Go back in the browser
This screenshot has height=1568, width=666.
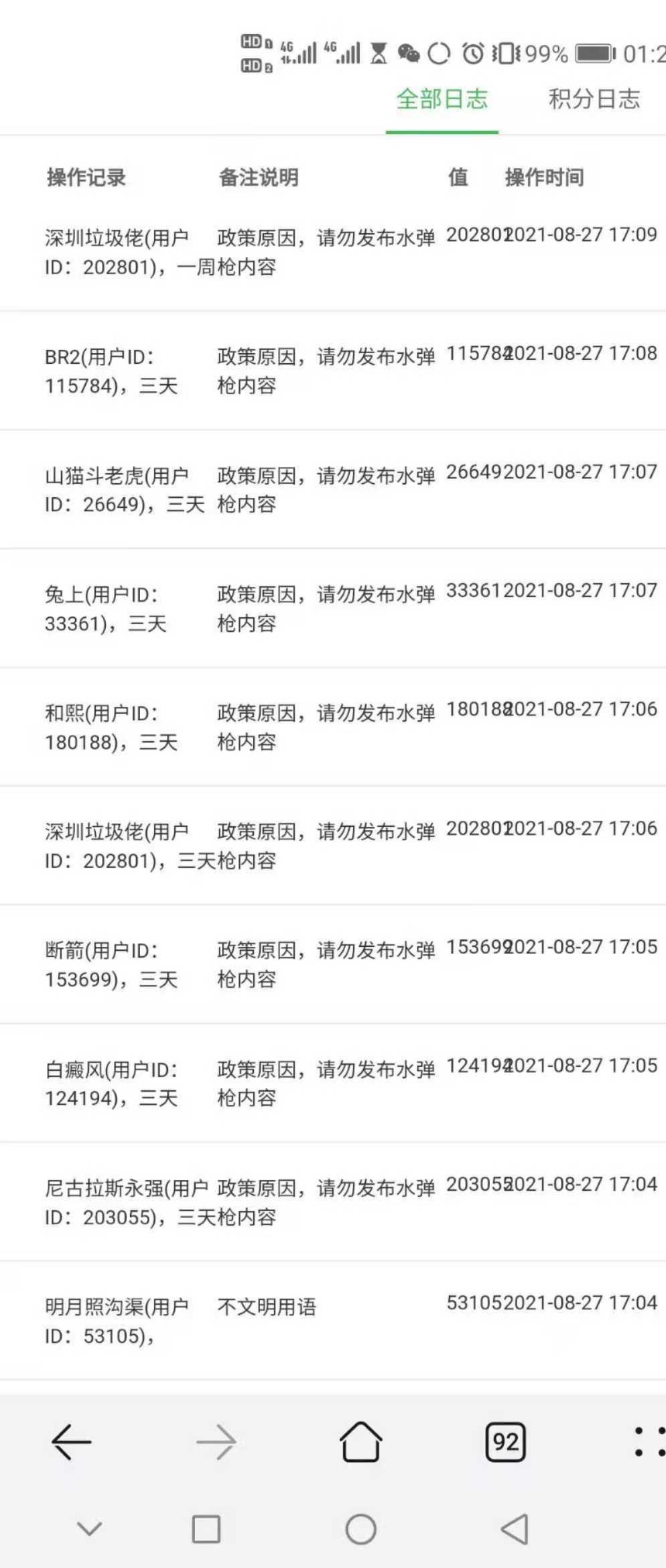(x=71, y=1441)
